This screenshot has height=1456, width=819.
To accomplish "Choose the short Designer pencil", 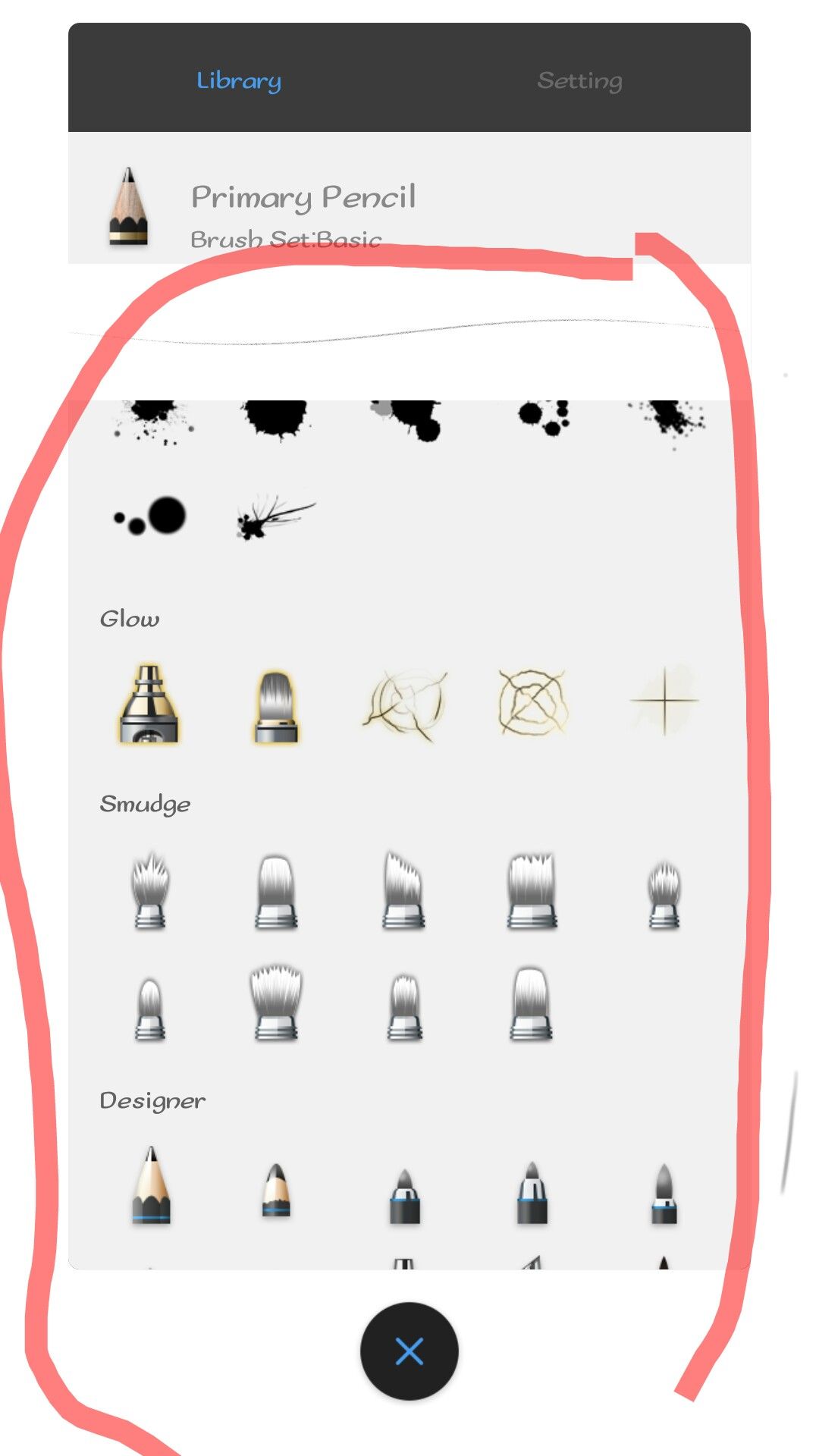I will click(x=276, y=1191).
